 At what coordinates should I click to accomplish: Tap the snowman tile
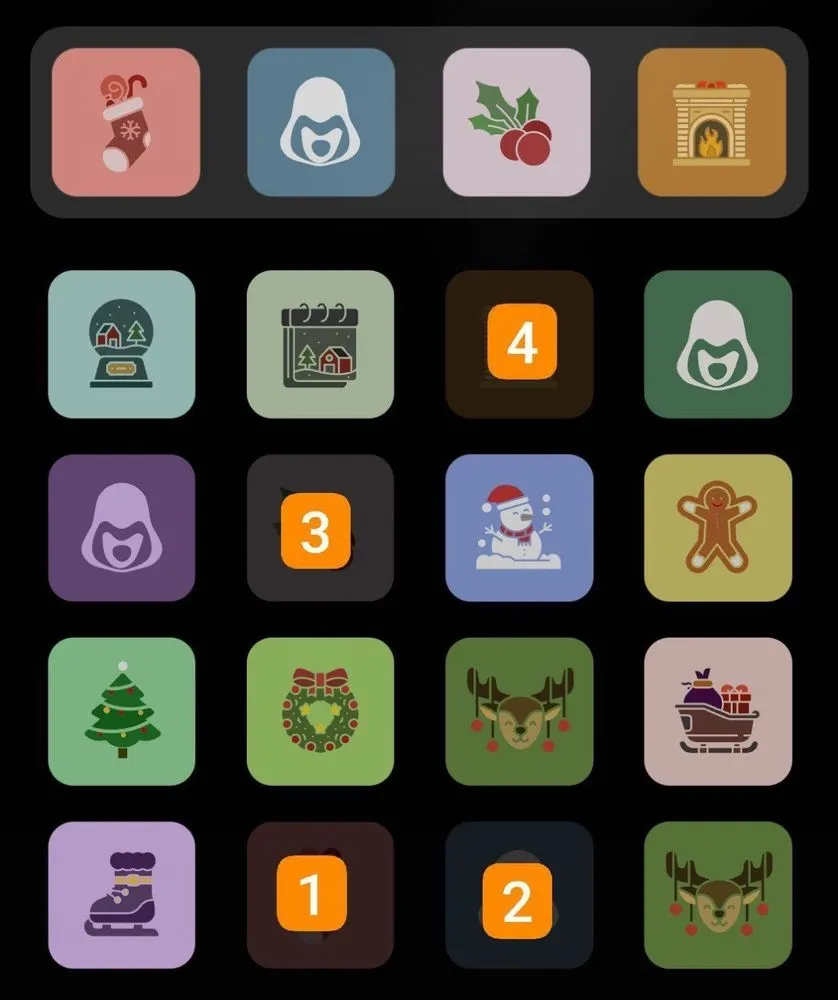click(x=519, y=528)
